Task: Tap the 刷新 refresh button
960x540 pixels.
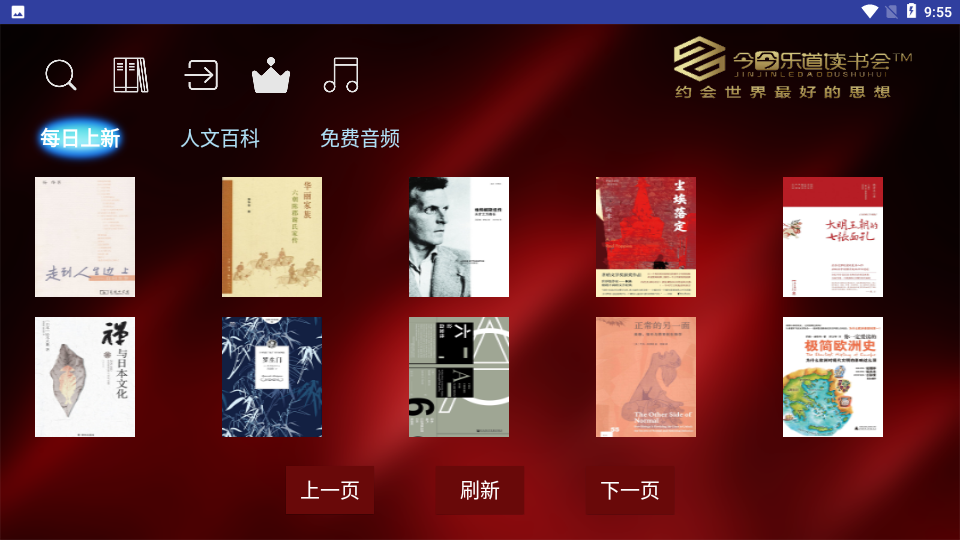Action: point(480,490)
